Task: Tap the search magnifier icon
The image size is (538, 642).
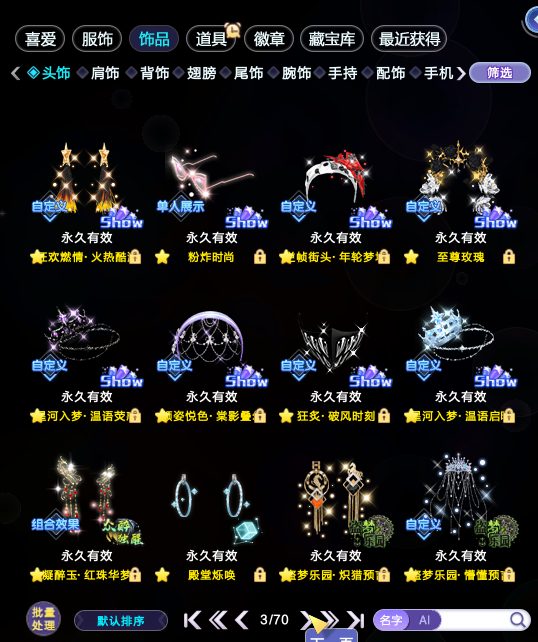Action: coord(518,620)
